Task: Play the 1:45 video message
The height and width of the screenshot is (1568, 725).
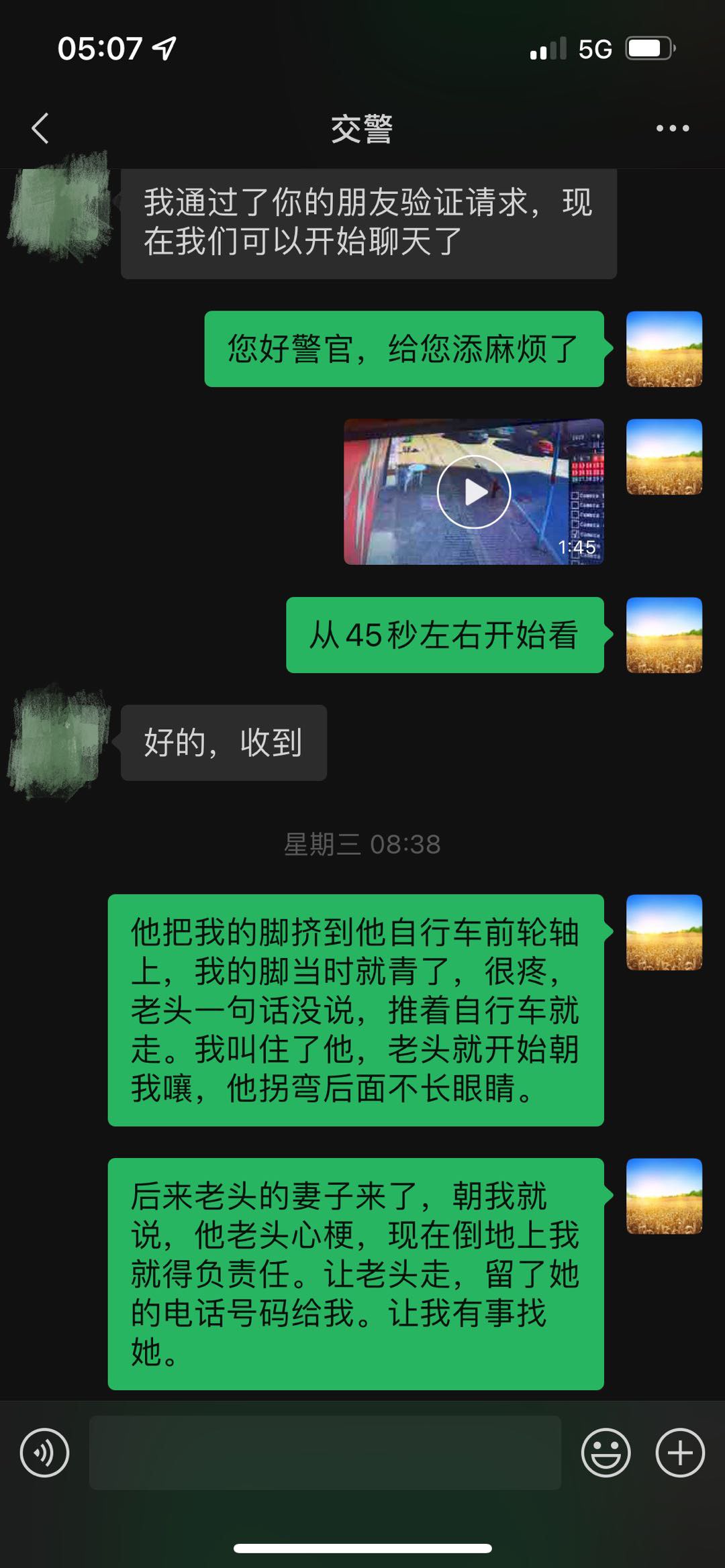Action: (x=473, y=492)
